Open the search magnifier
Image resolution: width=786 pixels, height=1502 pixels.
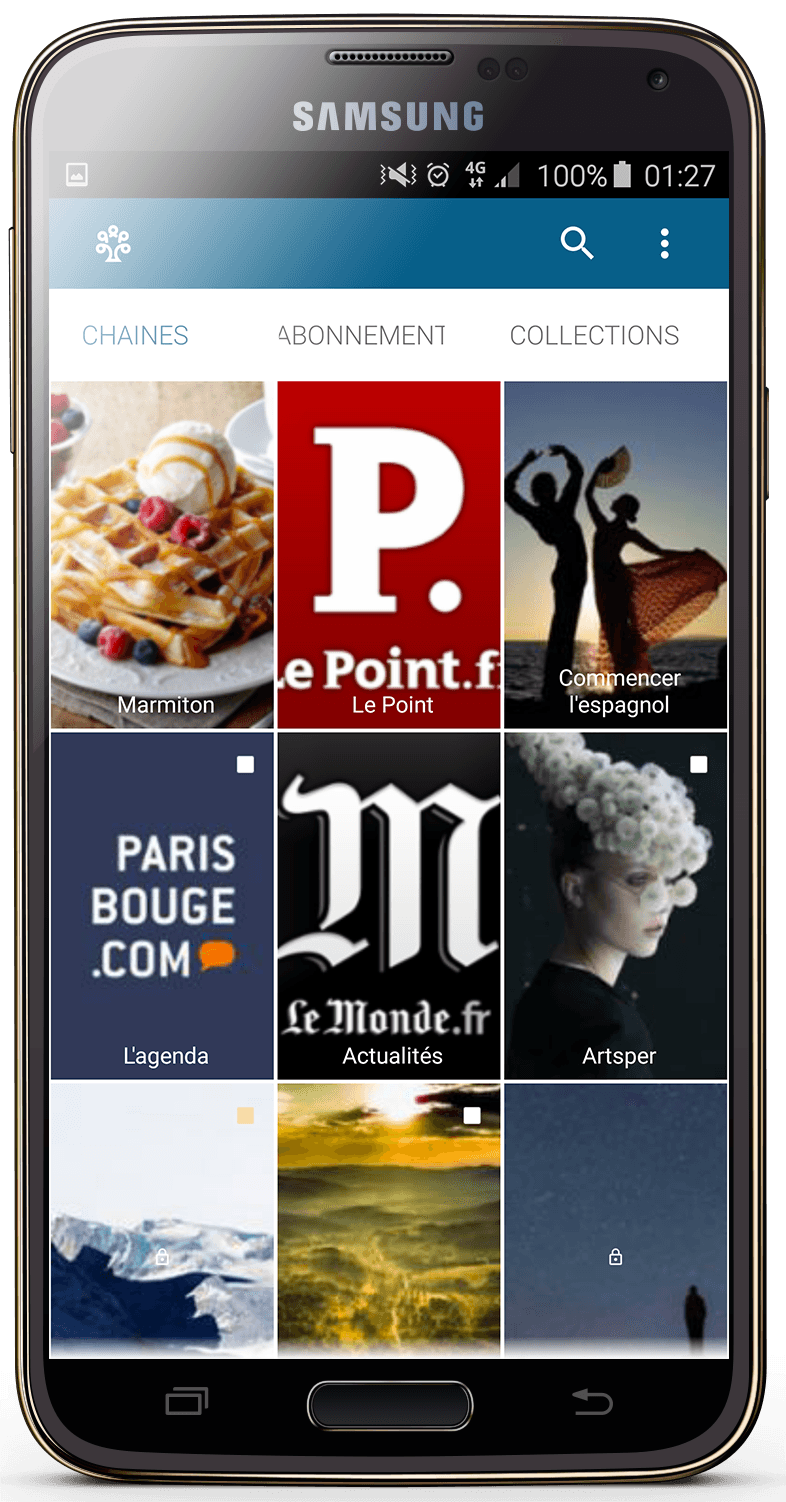tap(577, 243)
